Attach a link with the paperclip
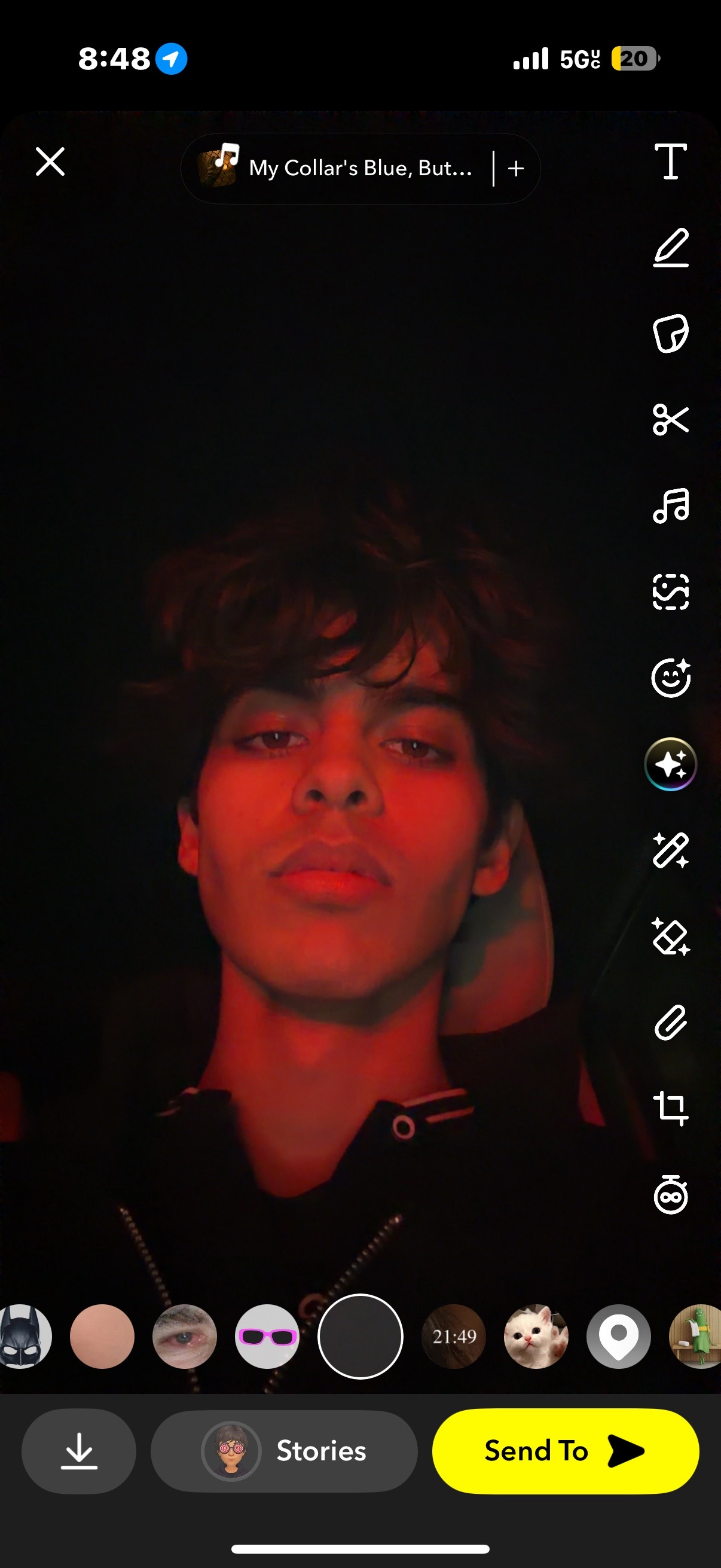721x1568 pixels. 671,1023
